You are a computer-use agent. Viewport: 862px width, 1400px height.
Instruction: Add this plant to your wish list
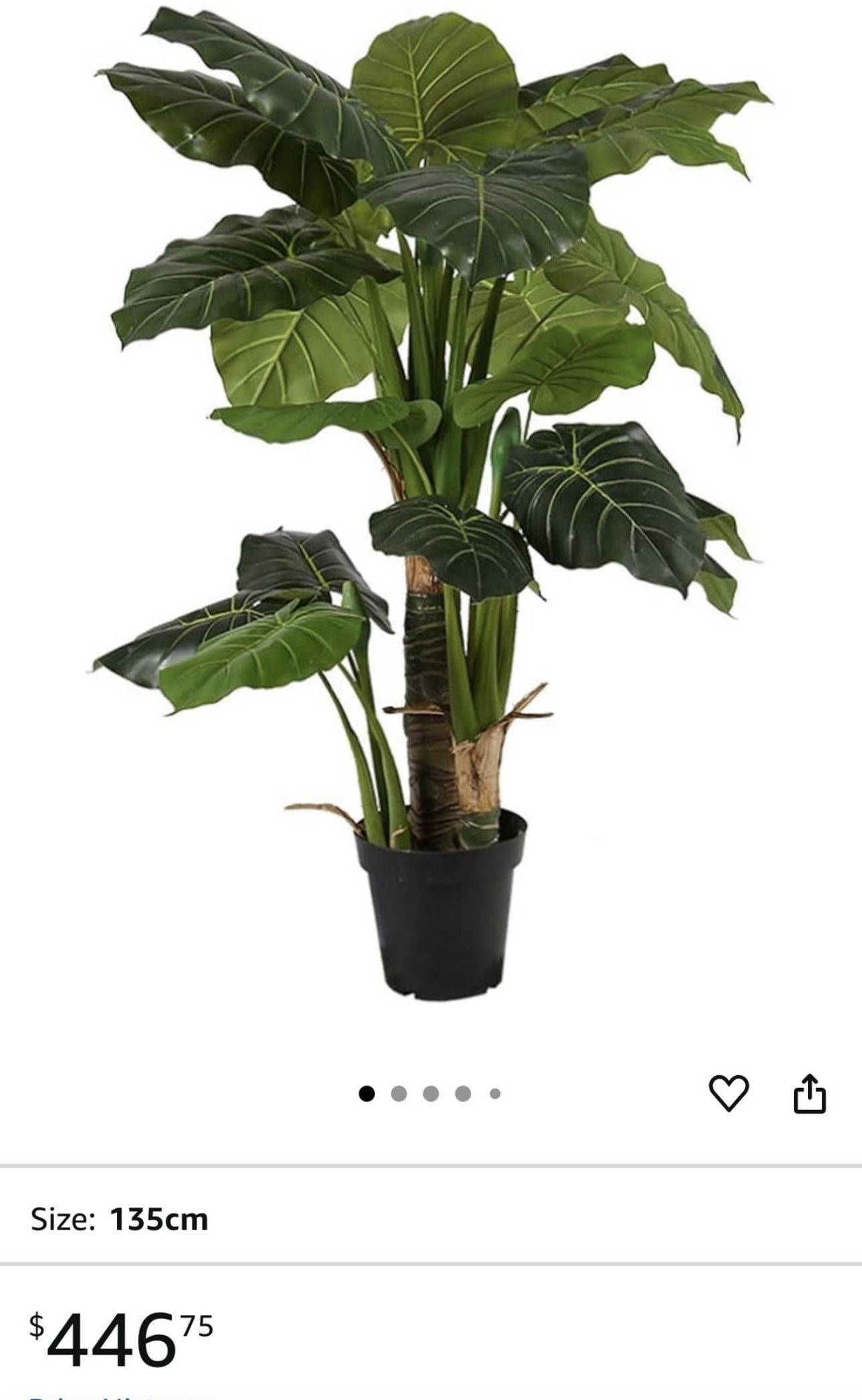728,1095
